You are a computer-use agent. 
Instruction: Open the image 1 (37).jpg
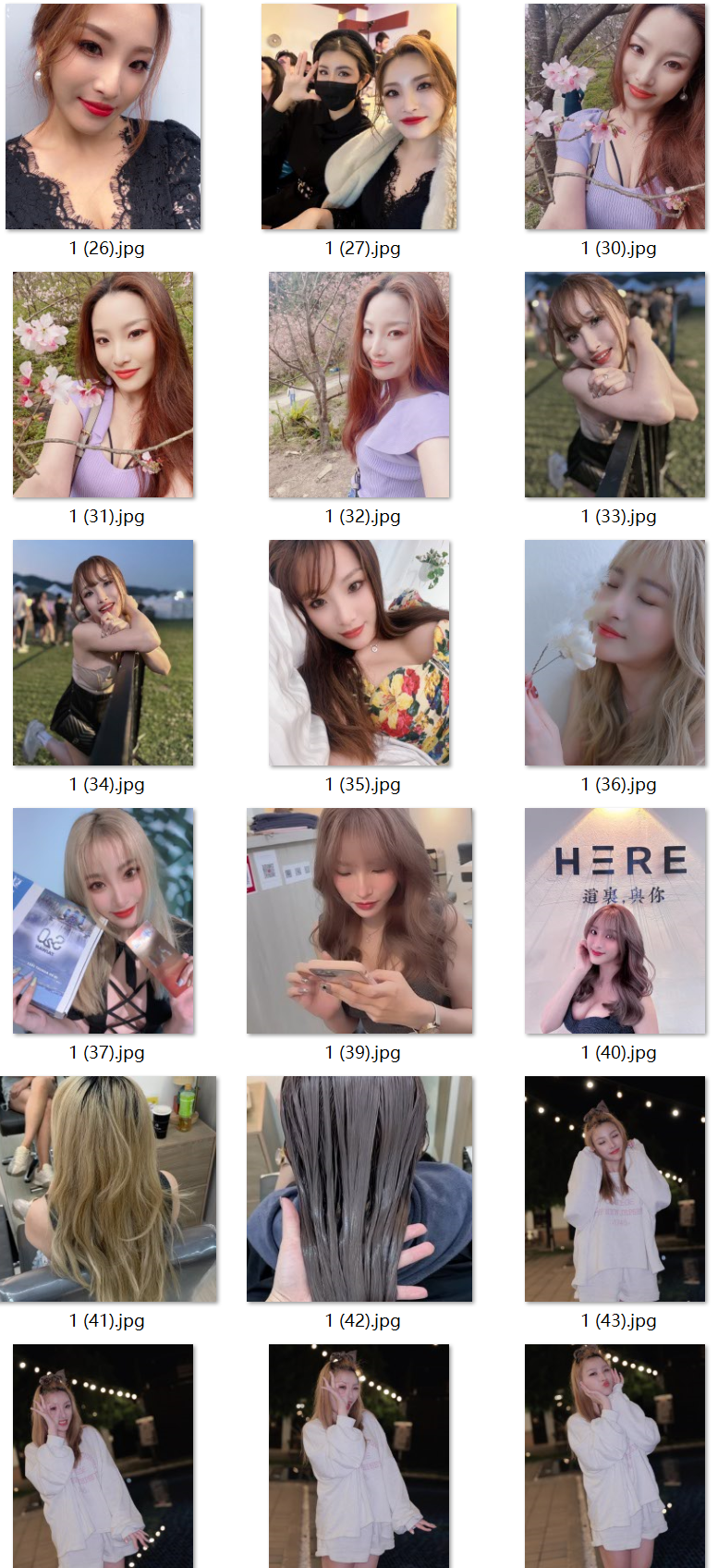103,921
